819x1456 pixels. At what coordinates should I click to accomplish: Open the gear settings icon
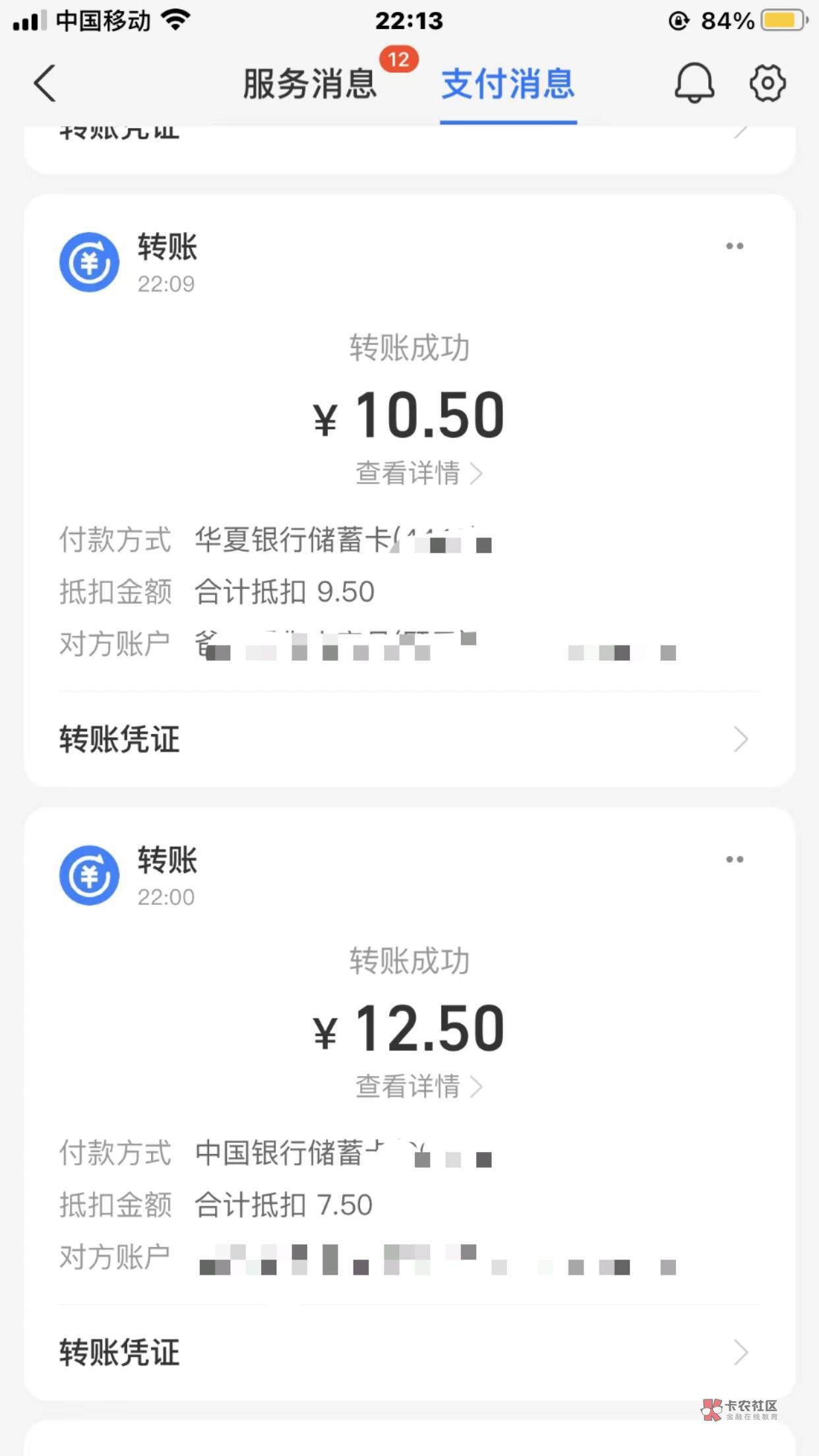coord(768,84)
